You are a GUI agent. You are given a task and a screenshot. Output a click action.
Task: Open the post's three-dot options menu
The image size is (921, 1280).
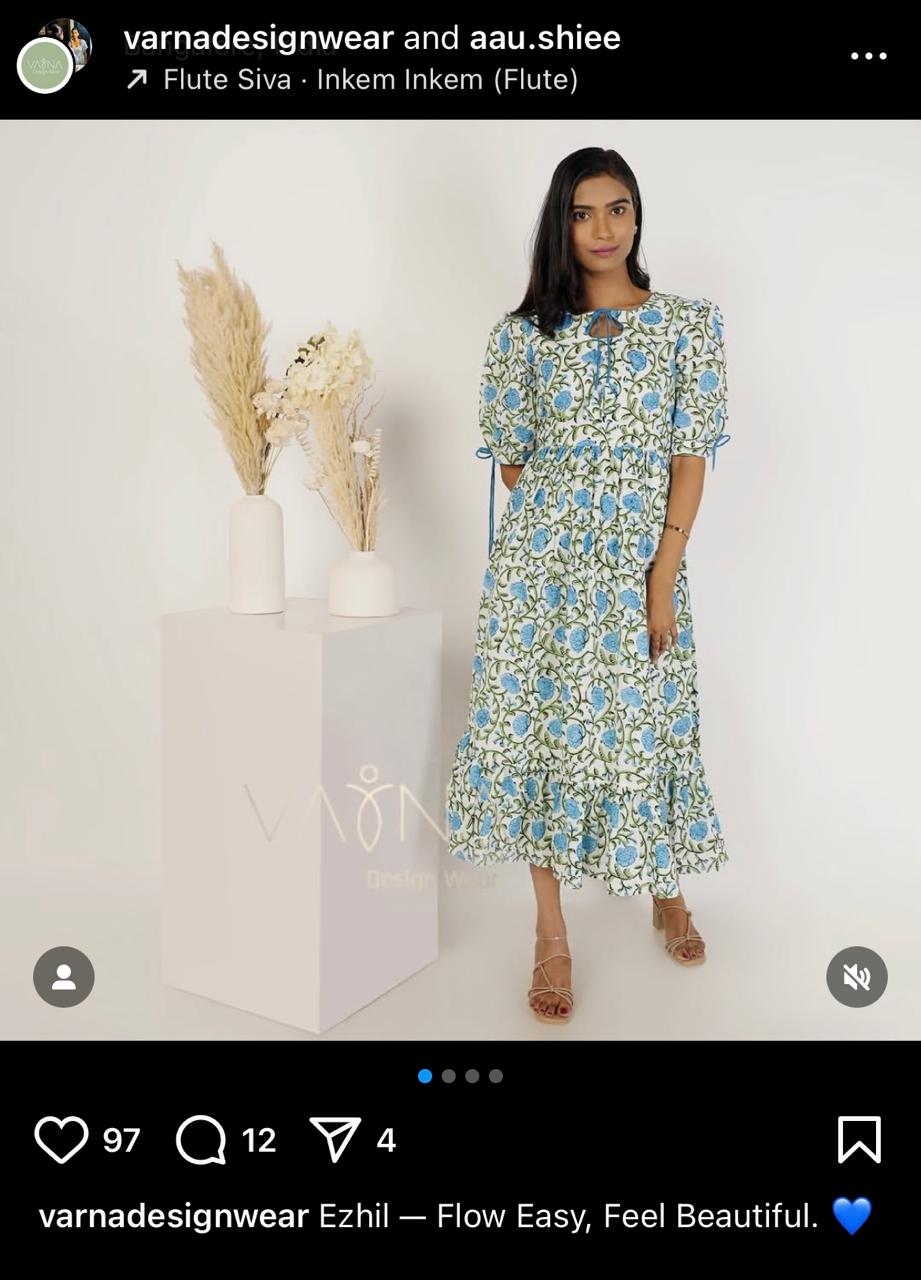click(868, 56)
